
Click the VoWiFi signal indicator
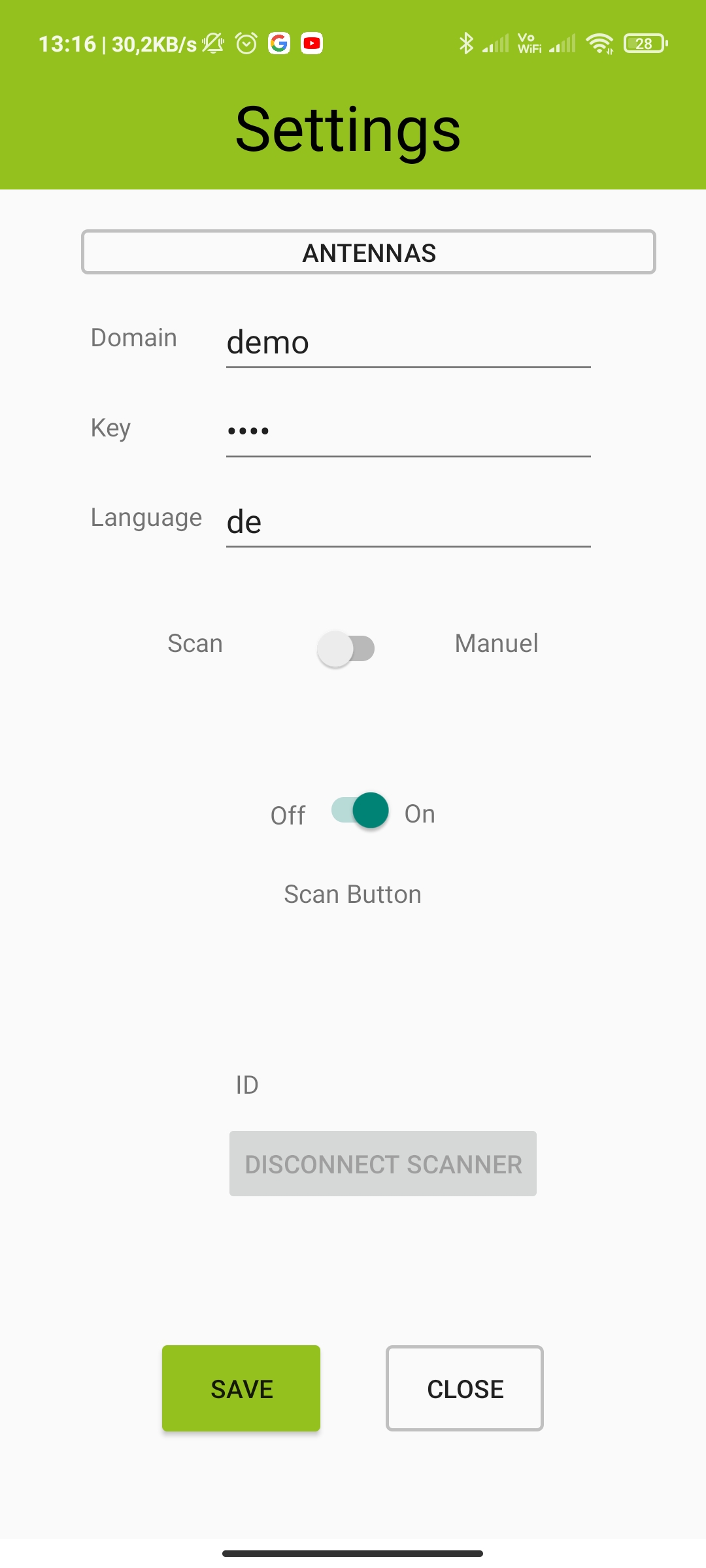[x=529, y=43]
